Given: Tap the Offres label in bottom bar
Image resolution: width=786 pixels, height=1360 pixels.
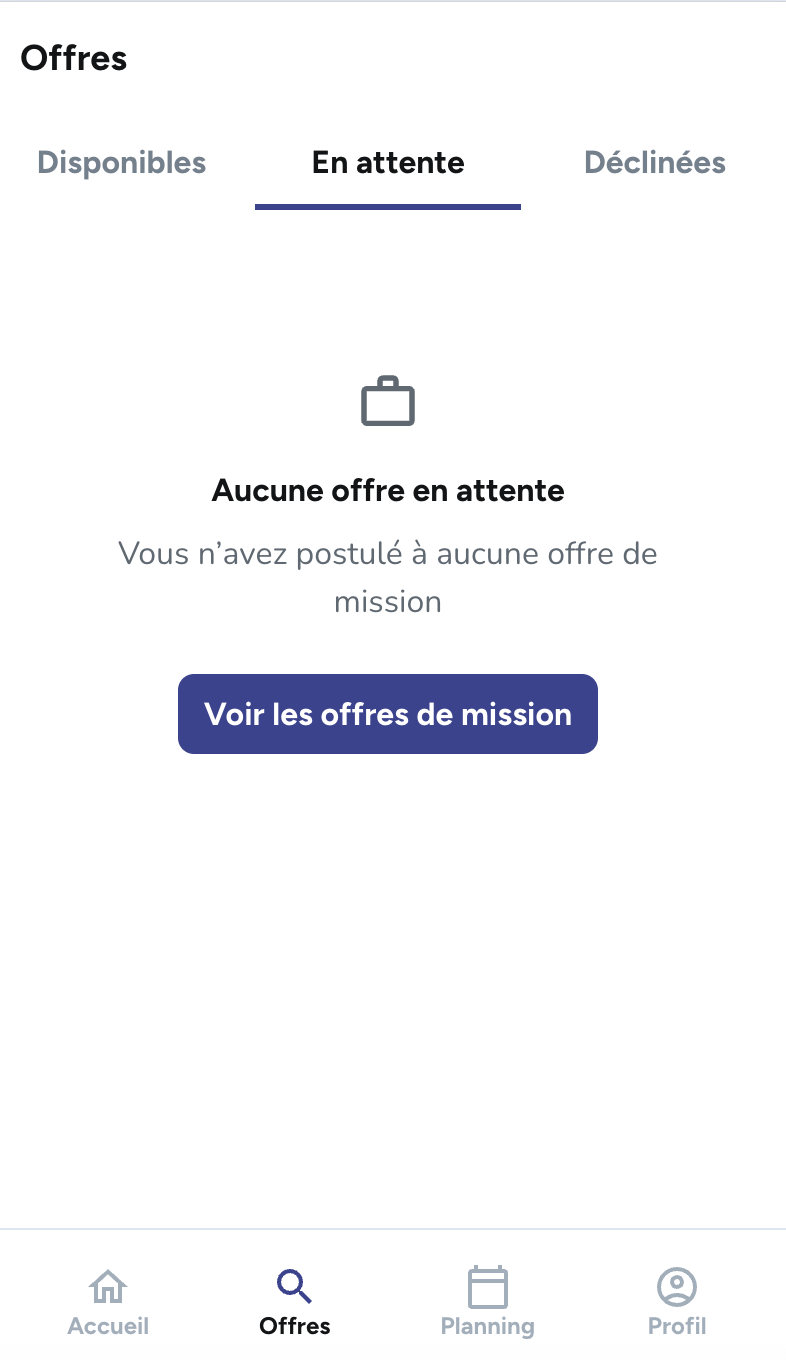Looking at the screenshot, I should point(294,1327).
